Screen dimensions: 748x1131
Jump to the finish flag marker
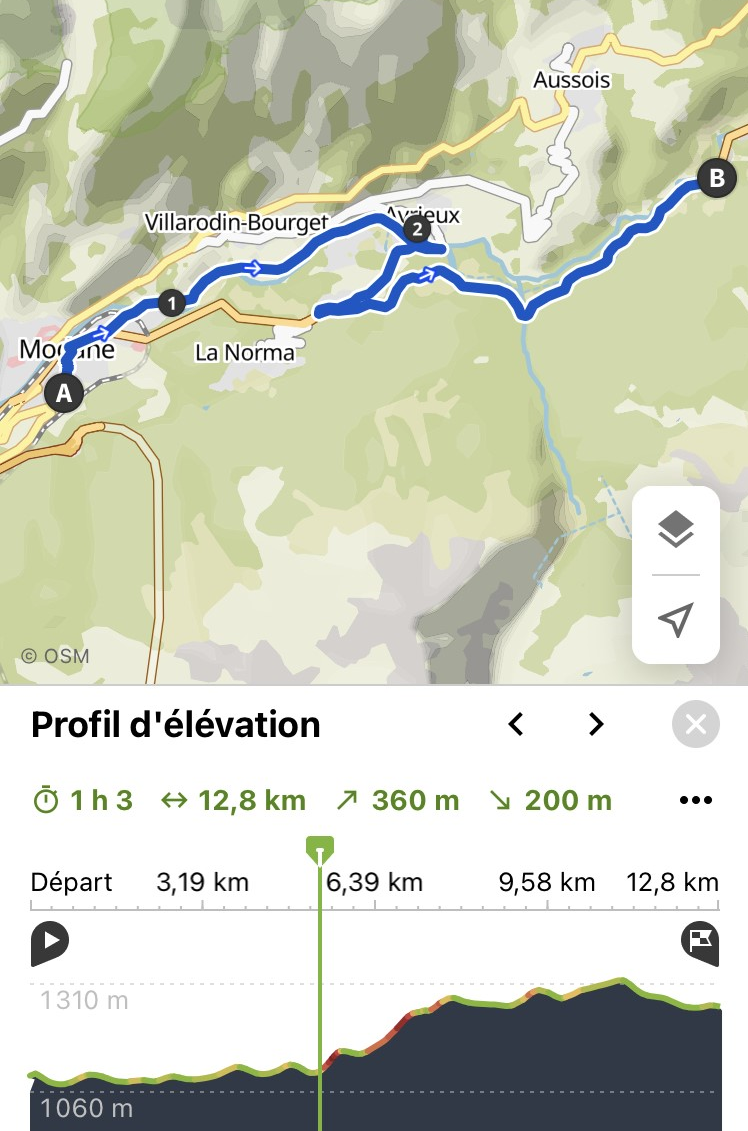point(700,942)
